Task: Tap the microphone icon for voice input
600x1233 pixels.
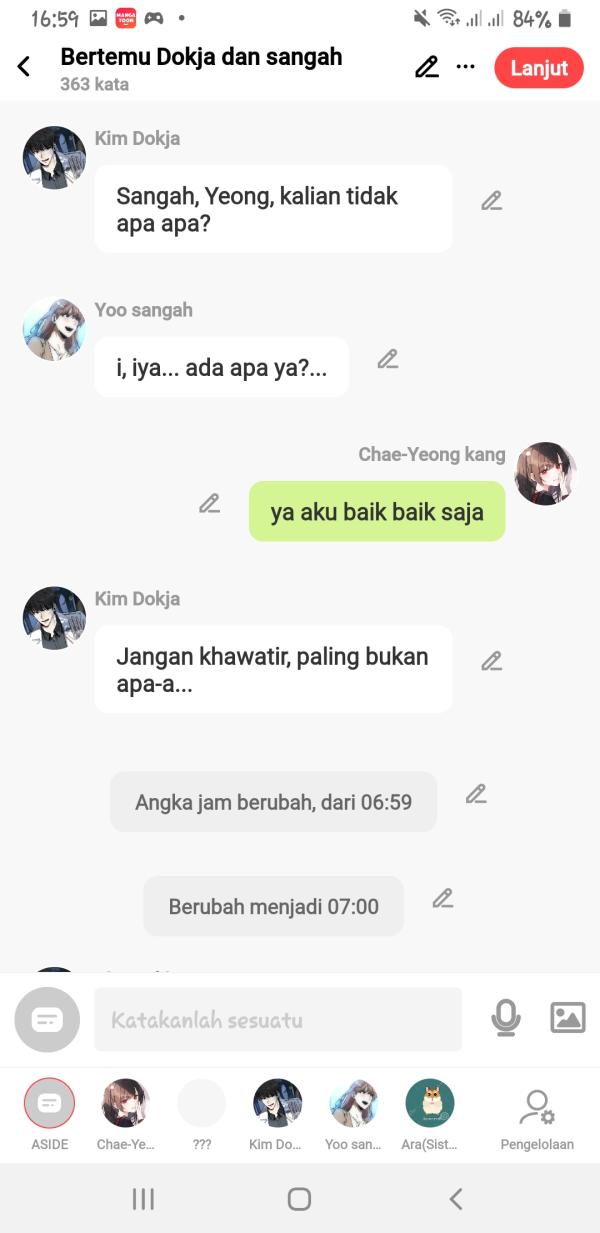Action: tap(506, 1019)
